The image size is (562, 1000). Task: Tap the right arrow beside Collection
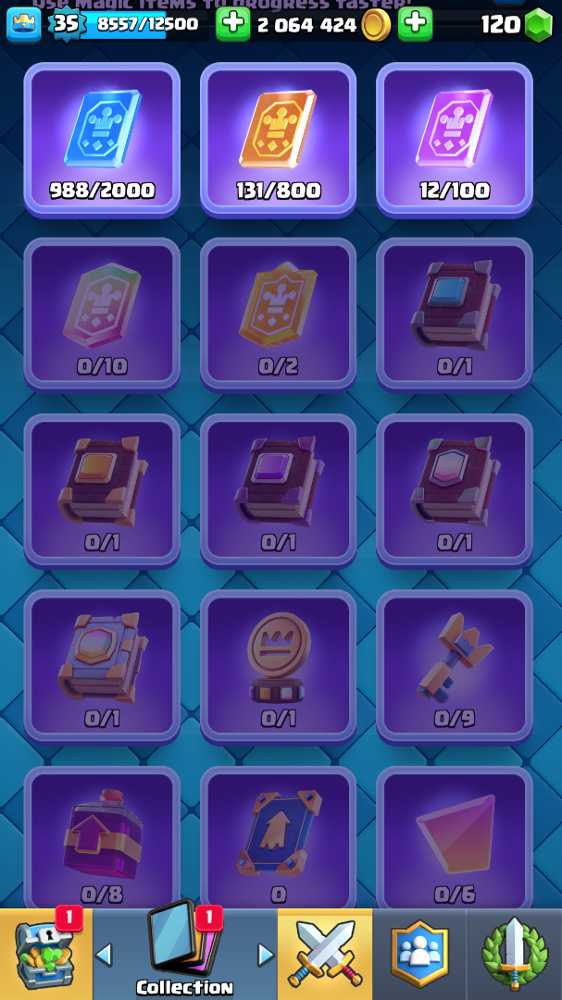pos(266,955)
